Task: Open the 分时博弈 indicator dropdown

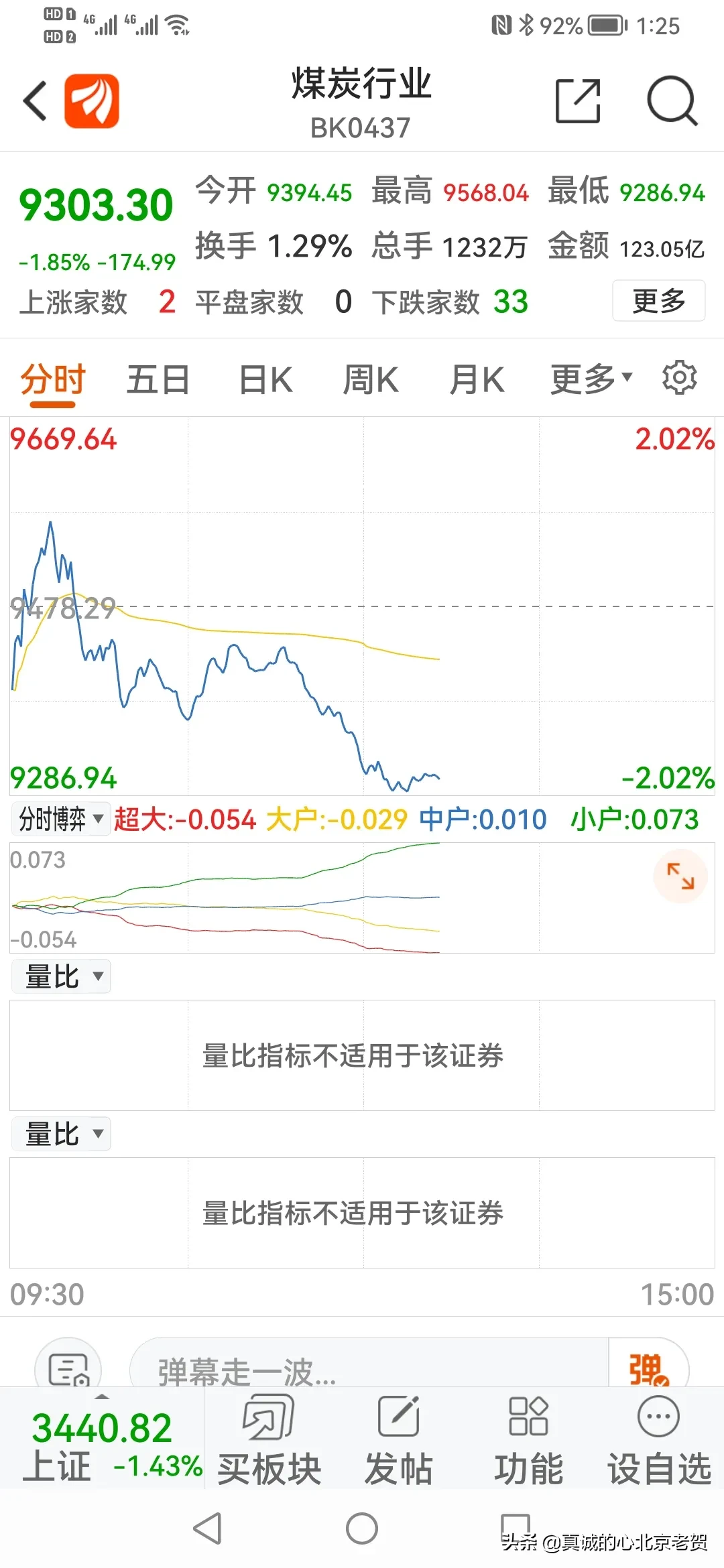Action: coord(61,819)
